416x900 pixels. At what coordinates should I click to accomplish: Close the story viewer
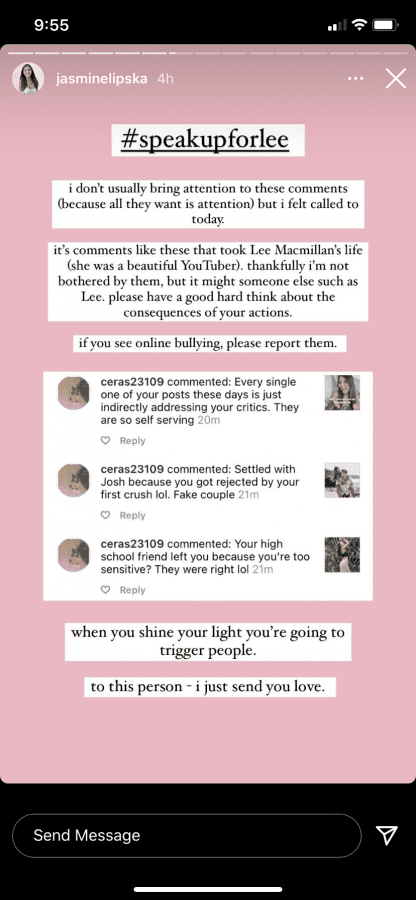[396, 79]
